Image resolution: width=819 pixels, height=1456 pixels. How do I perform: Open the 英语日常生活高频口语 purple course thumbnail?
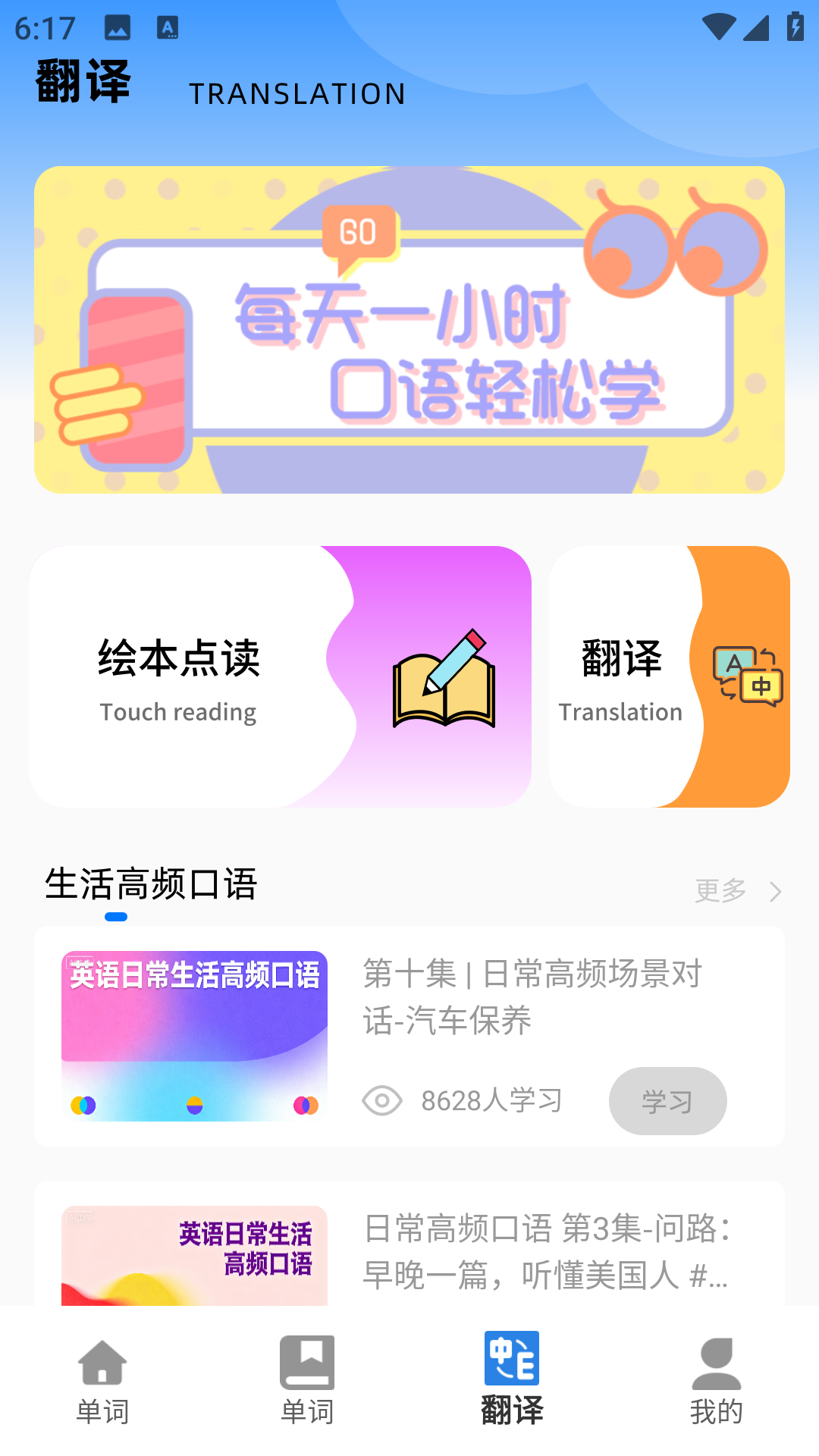pos(194,1035)
